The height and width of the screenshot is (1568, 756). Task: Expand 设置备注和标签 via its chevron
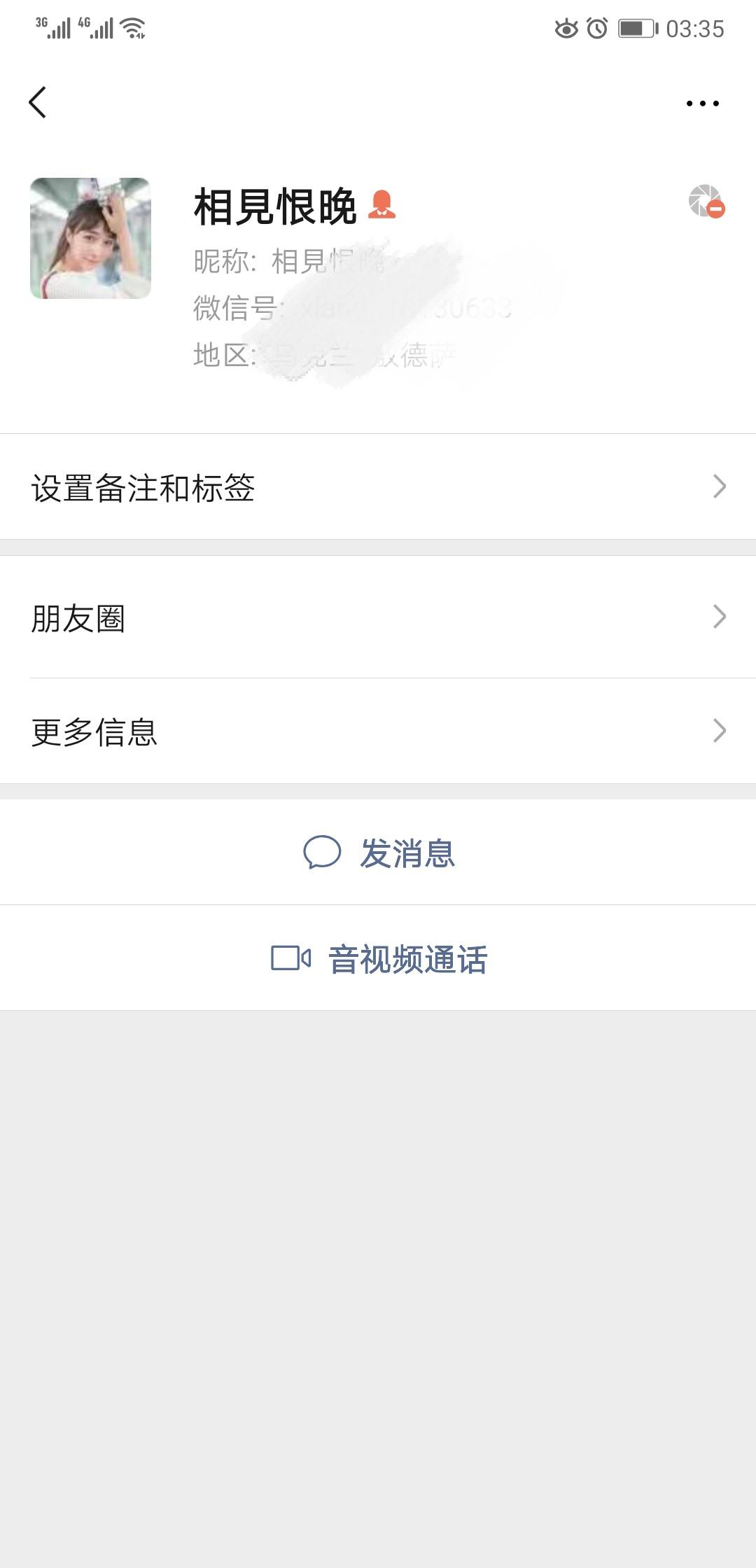pos(720,486)
